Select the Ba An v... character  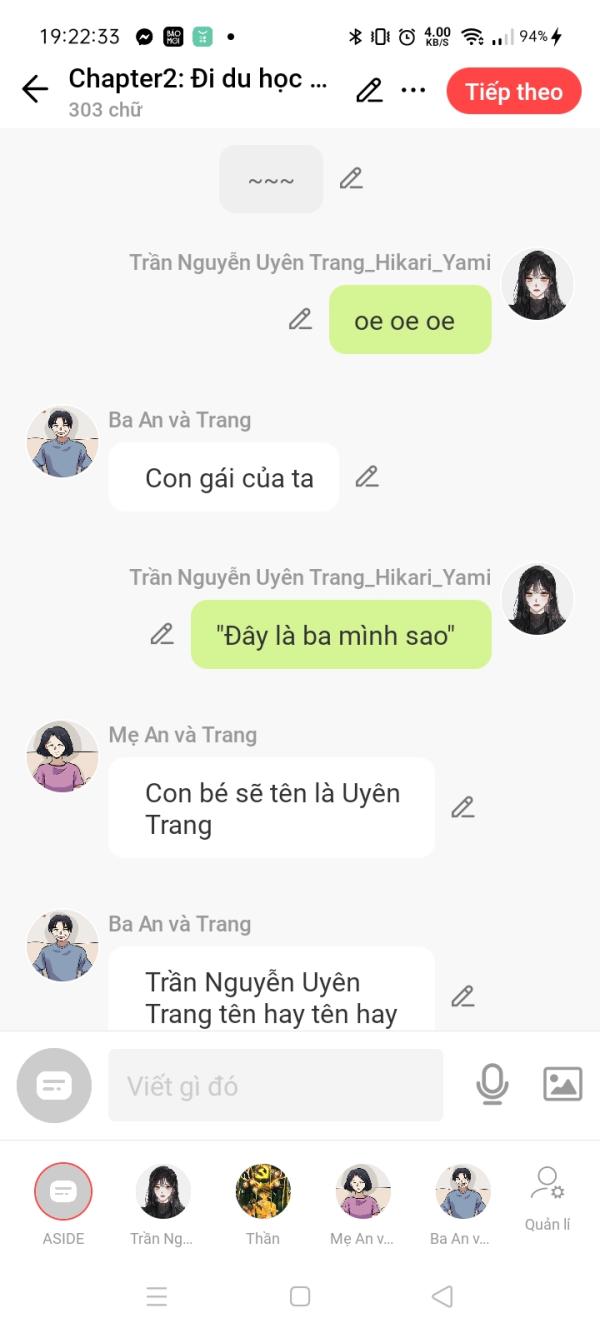point(462,1204)
